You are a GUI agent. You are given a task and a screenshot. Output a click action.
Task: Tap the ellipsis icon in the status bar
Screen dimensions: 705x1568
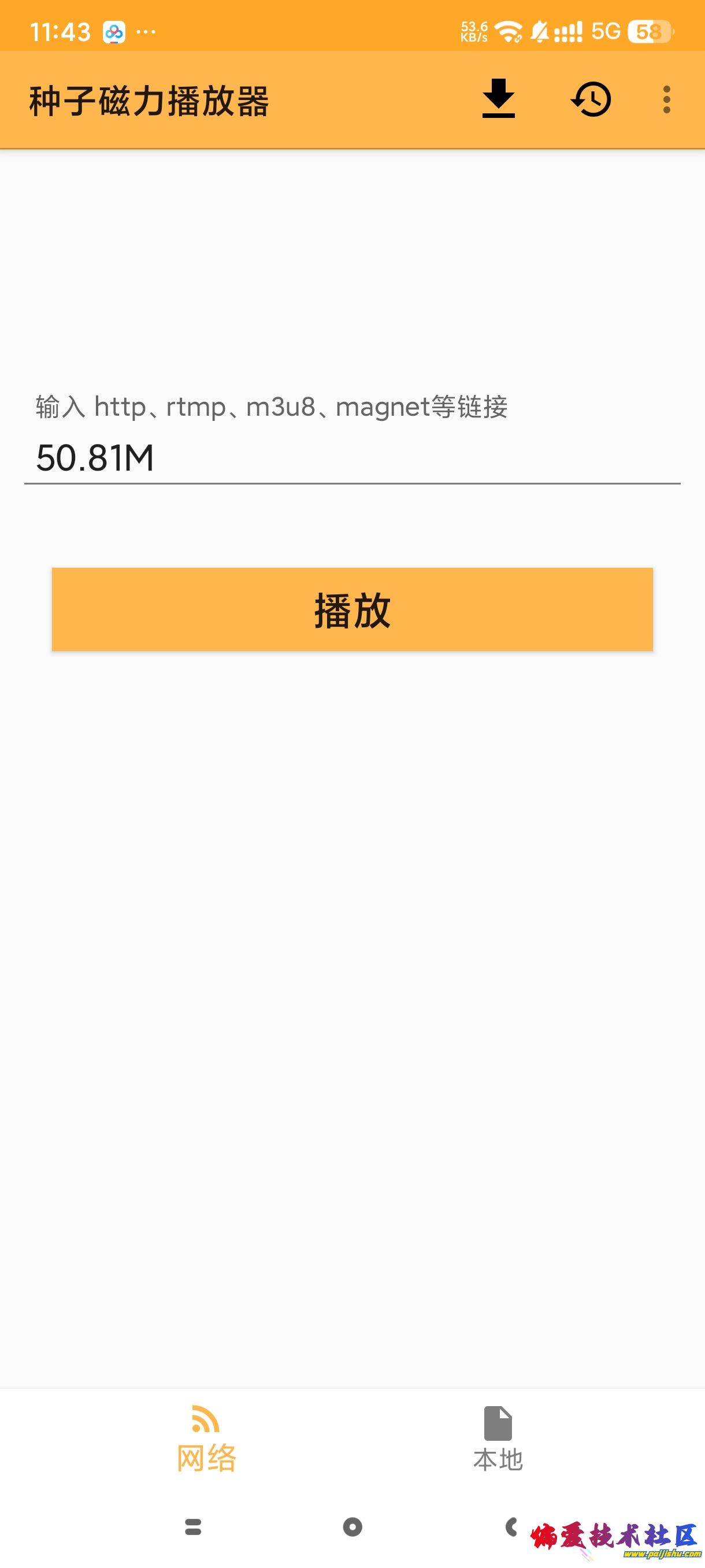click(146, 31)
